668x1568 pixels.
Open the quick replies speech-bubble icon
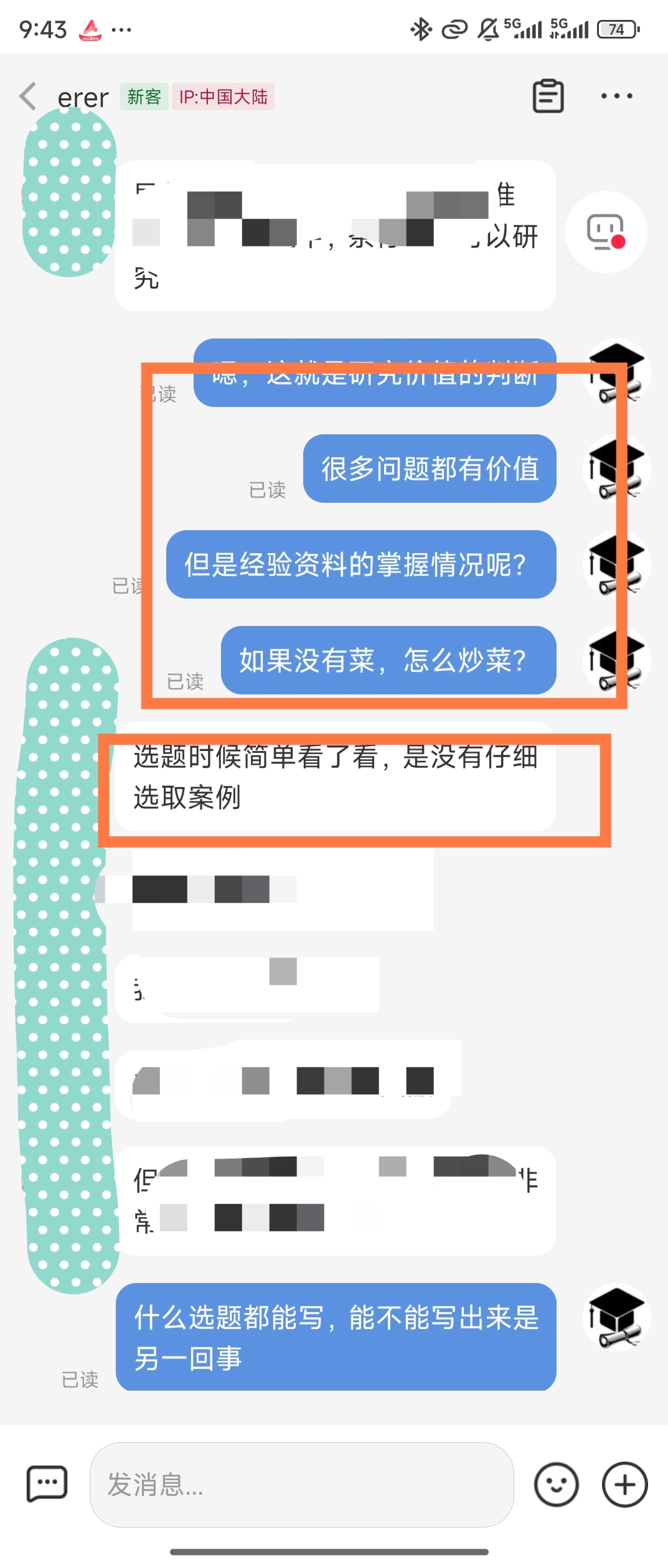[47, 1484]
